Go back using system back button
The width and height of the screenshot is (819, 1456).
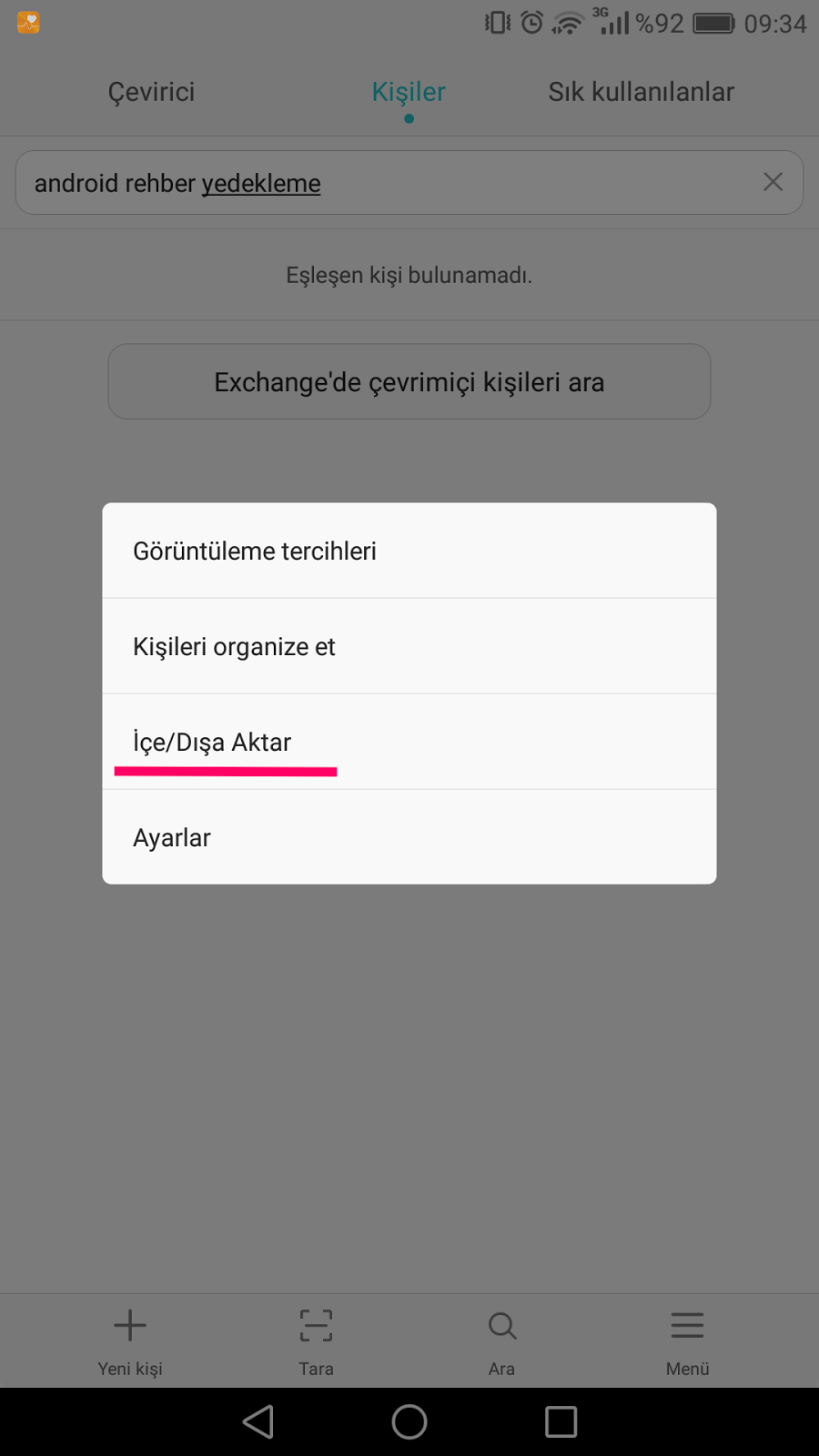point(258,1421)
